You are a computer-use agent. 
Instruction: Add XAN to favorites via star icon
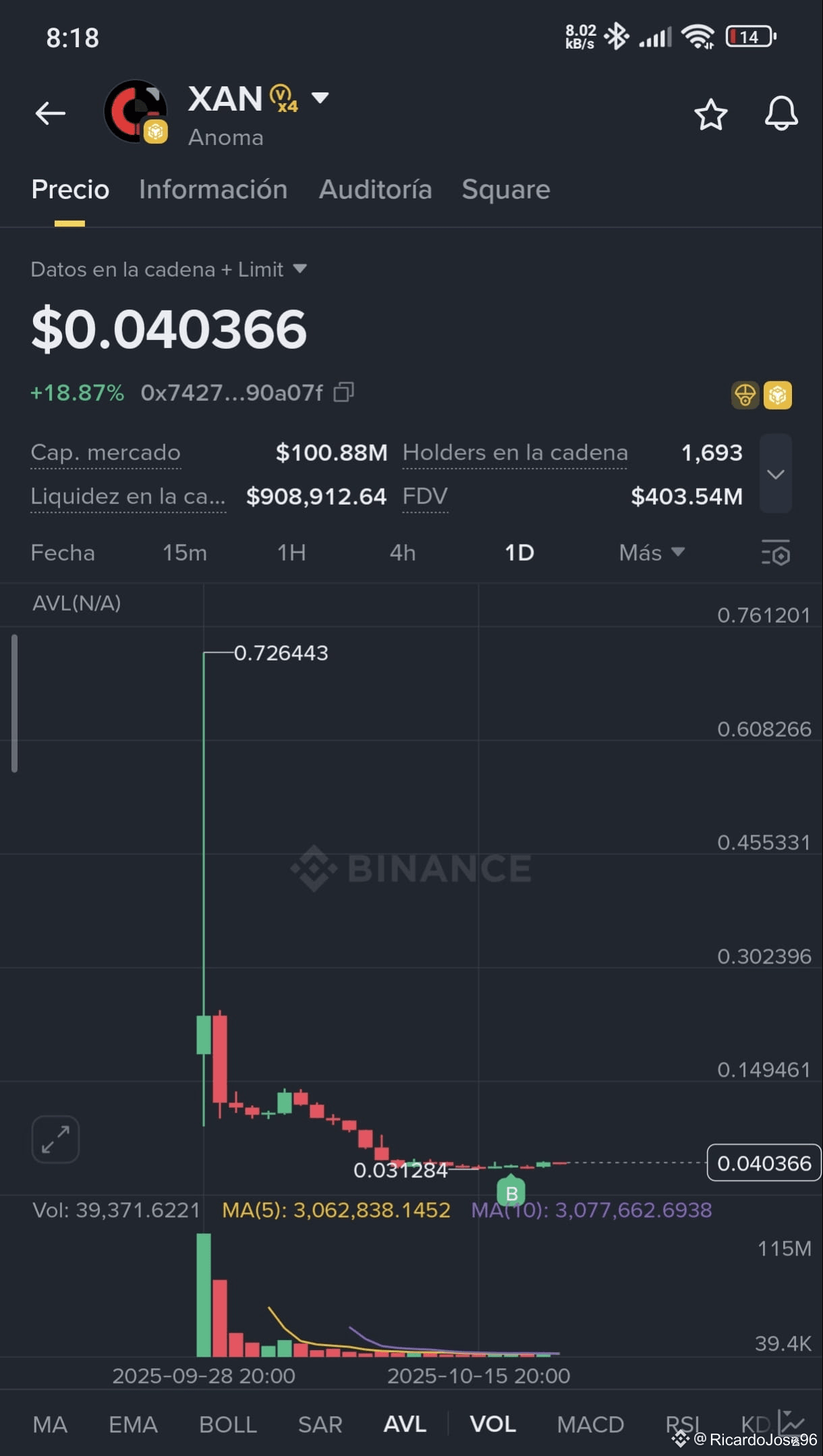click(x=711, y=113)
